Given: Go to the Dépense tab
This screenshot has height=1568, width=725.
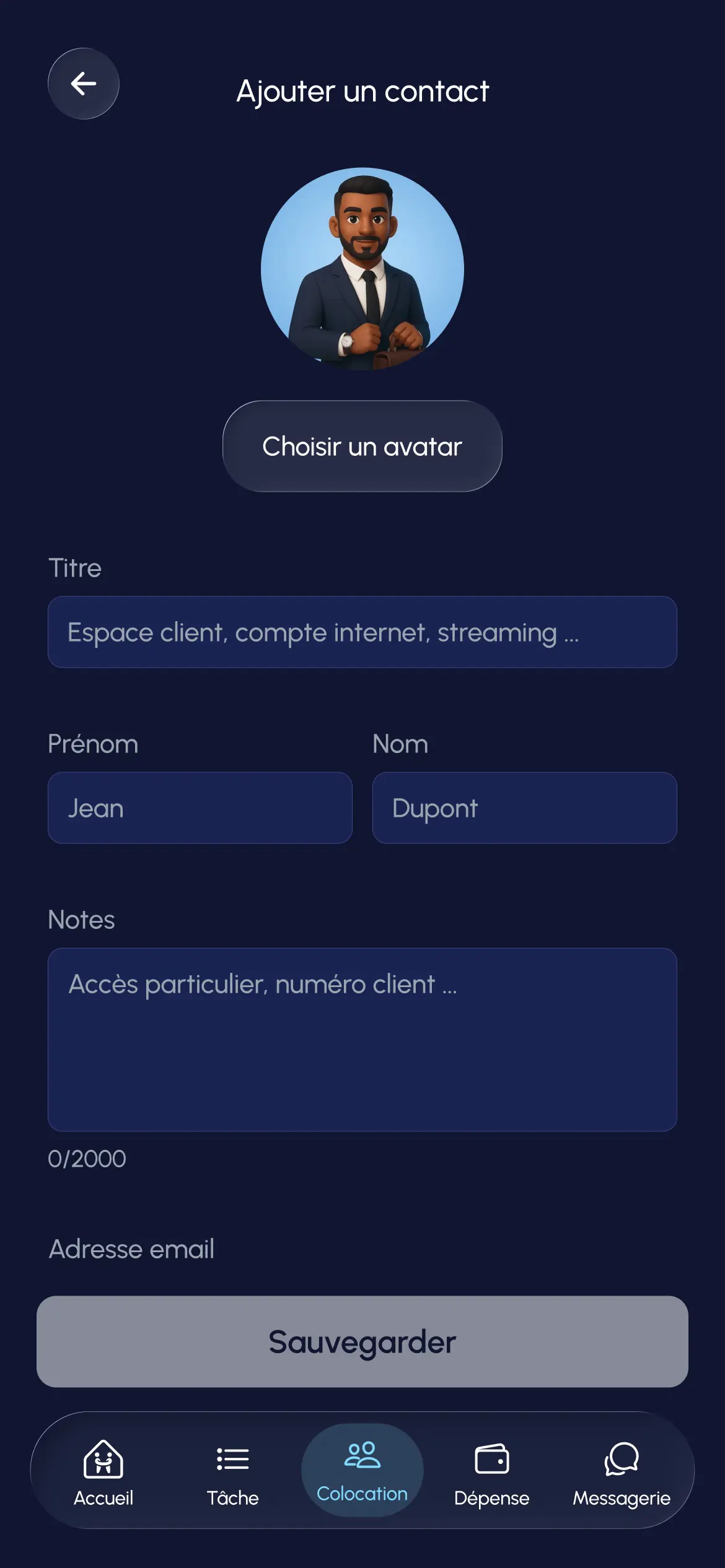Looking at the screenshot, I should point(491,1471).
